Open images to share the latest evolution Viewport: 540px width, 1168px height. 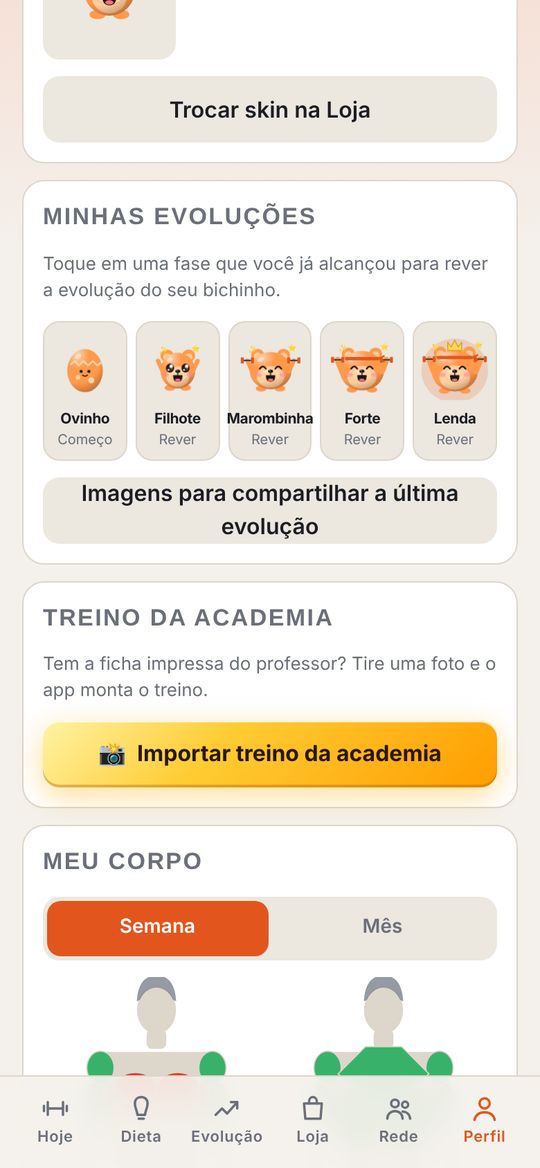point(270,510)
